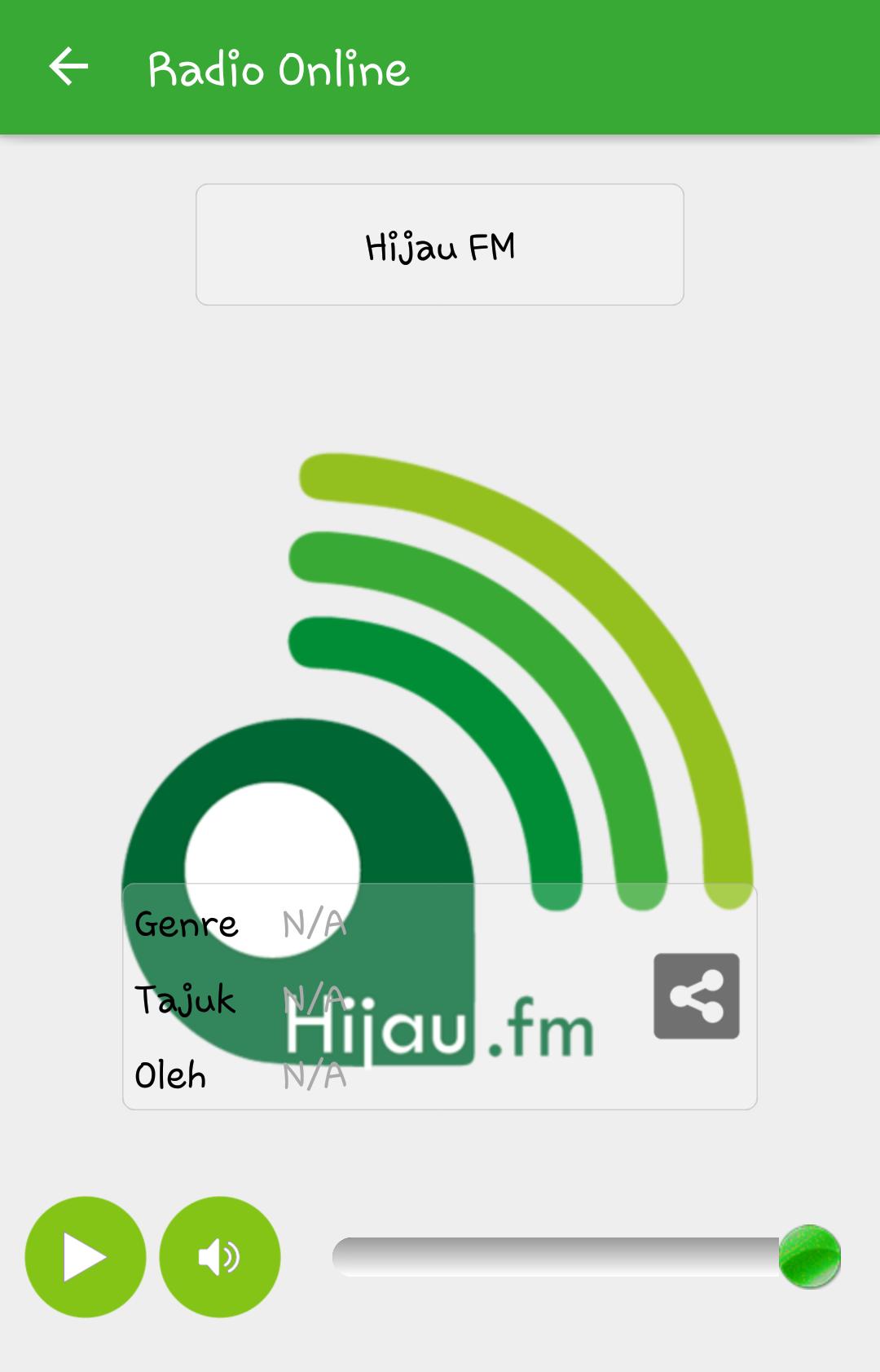Mute the audio with the speaker button
Screen dimensions: 880x1372
click(x=218, y=1257)
